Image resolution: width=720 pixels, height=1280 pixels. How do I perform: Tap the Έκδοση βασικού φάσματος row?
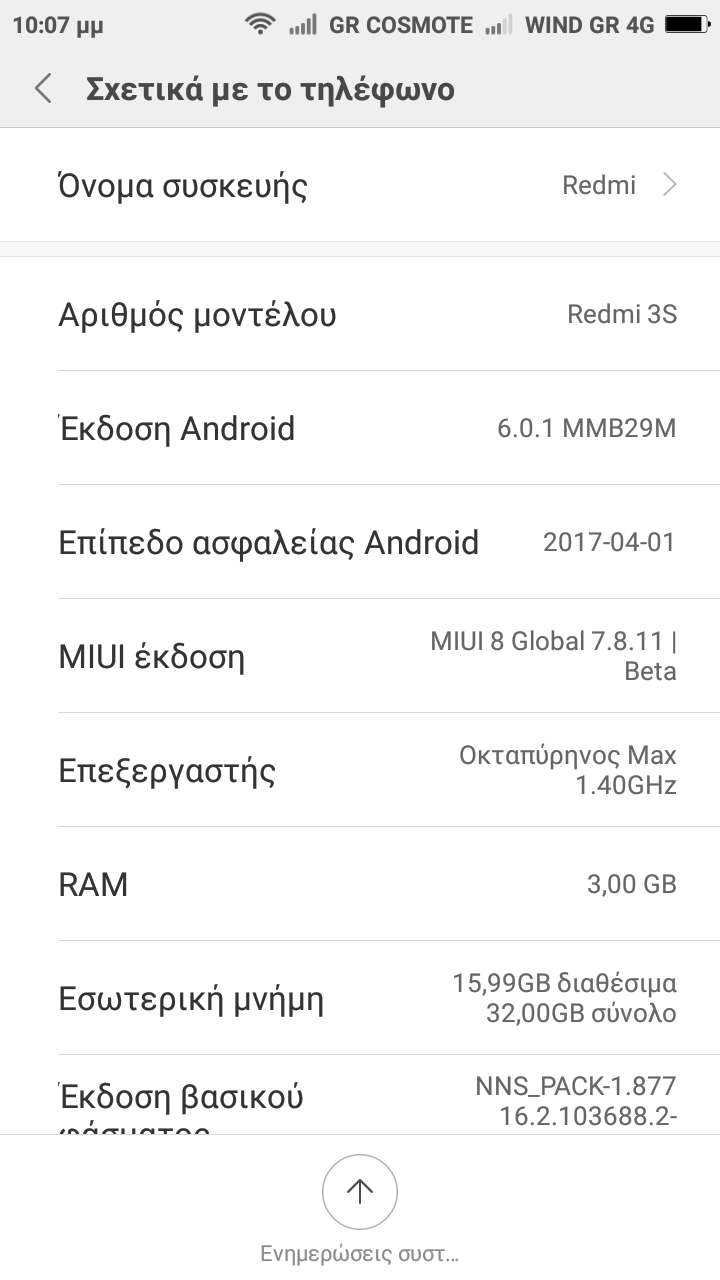360,1098
